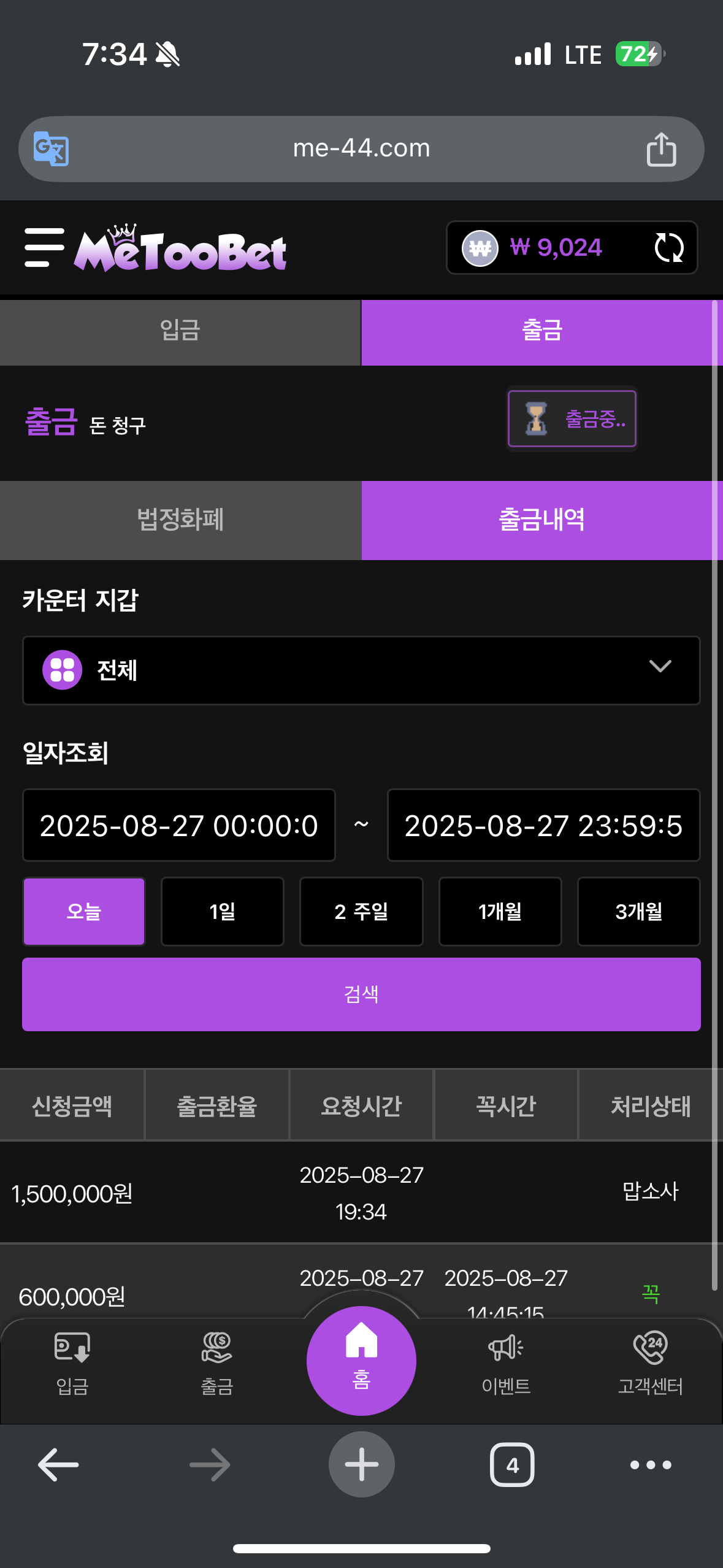Tap the 검색 search button
This screenshot has height=1568, width=723.
361,994
